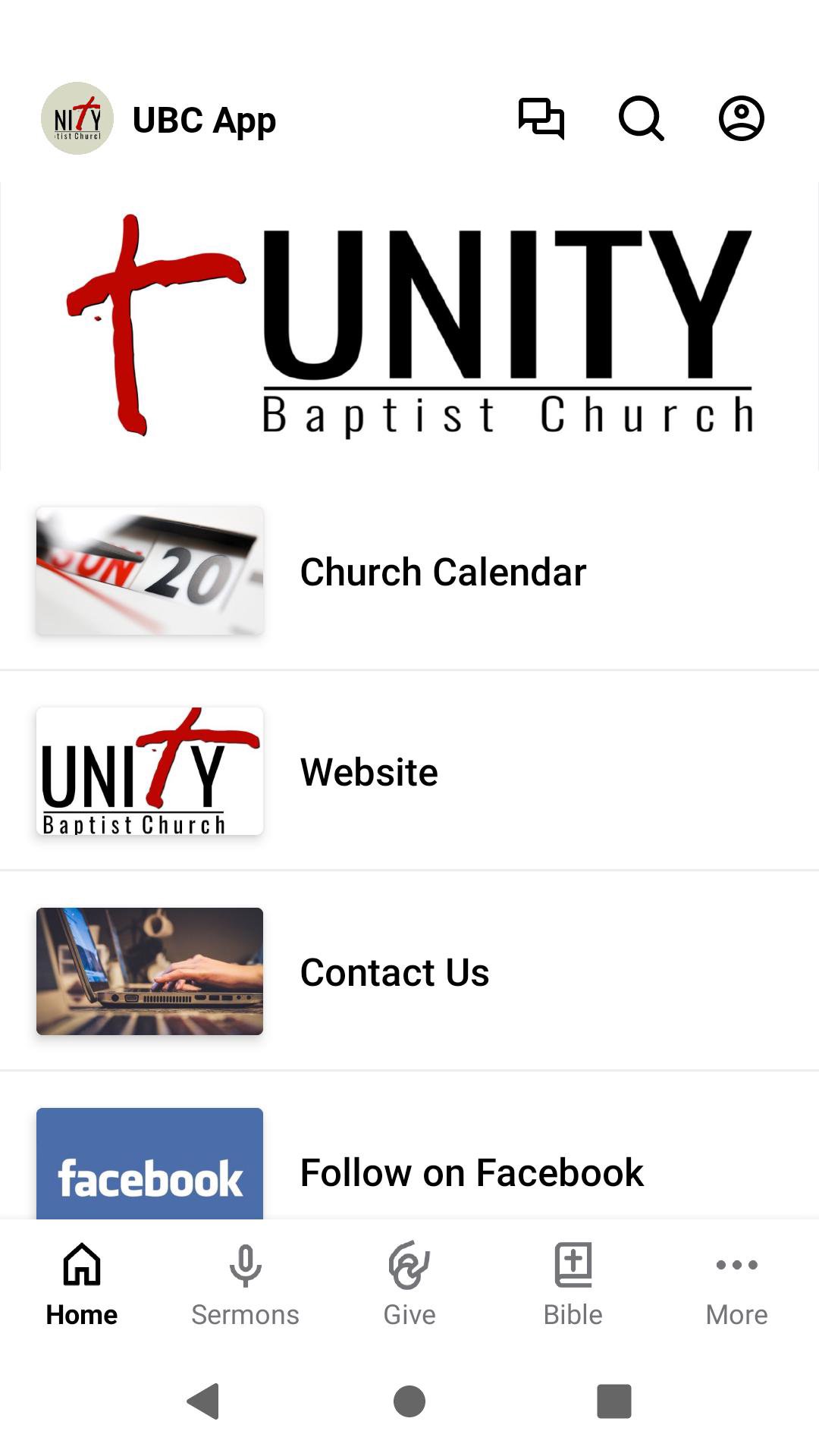Select Contact Us
819x1456 pixels.
[394, 972]
